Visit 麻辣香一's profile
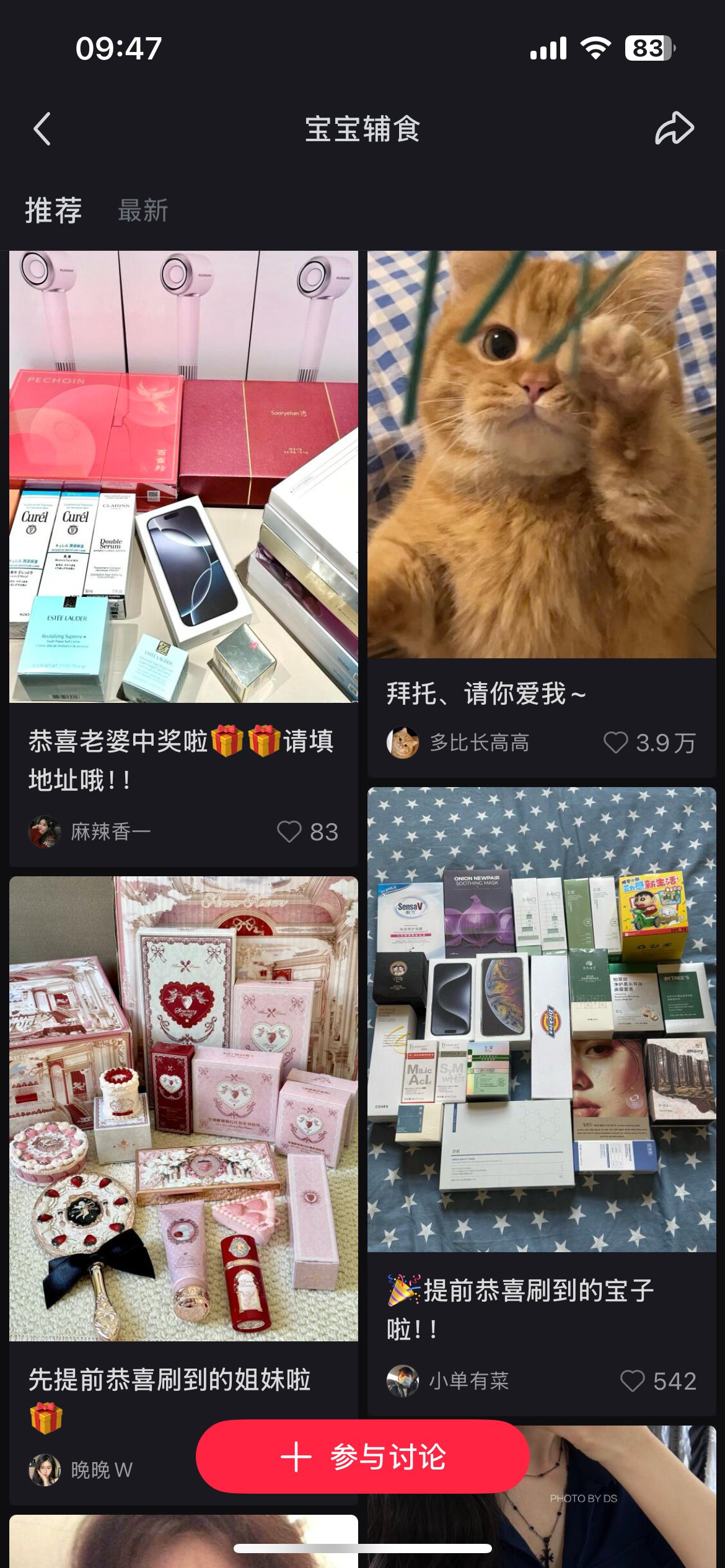This screenshot has height=1568, width=725. coord(90,832)
